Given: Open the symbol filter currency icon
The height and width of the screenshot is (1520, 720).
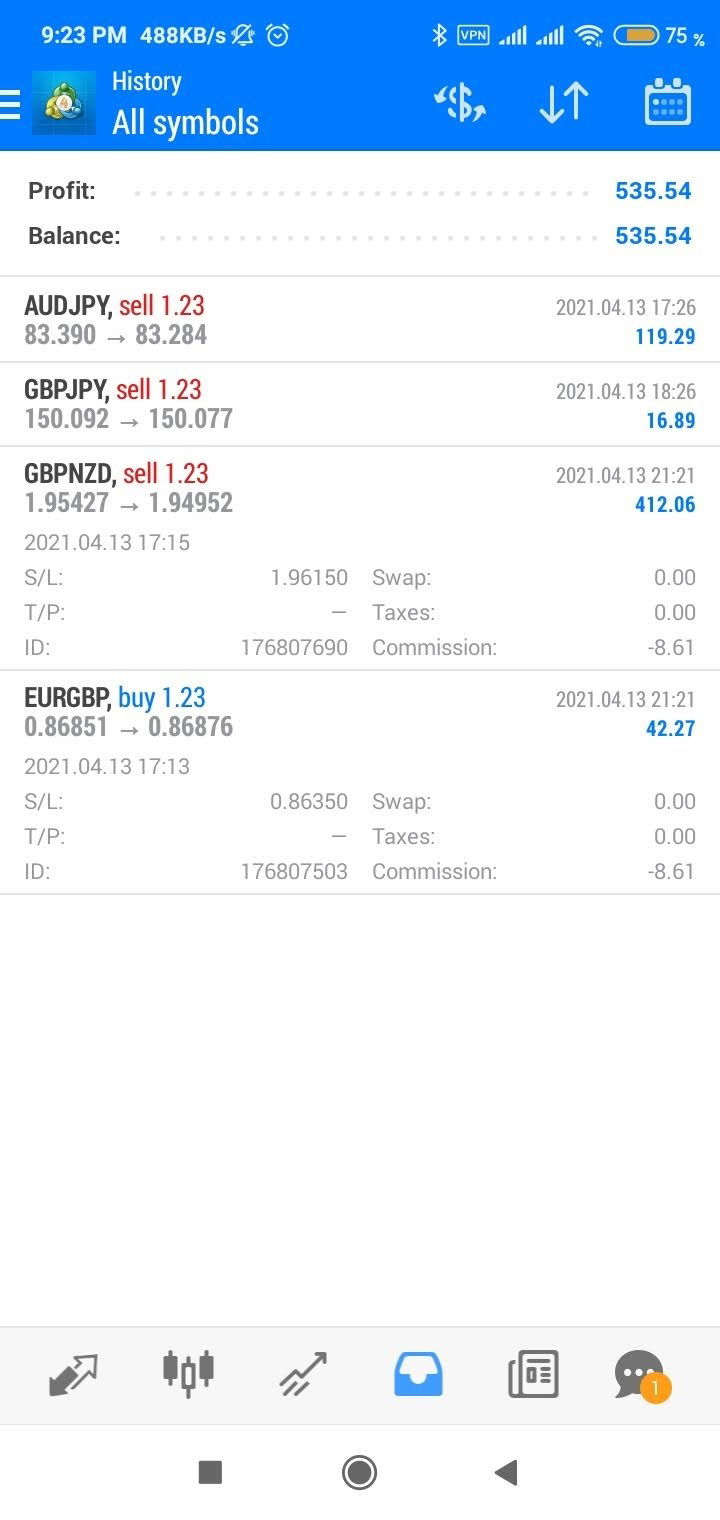Looking at the screenshot, I should click(459, 104).
